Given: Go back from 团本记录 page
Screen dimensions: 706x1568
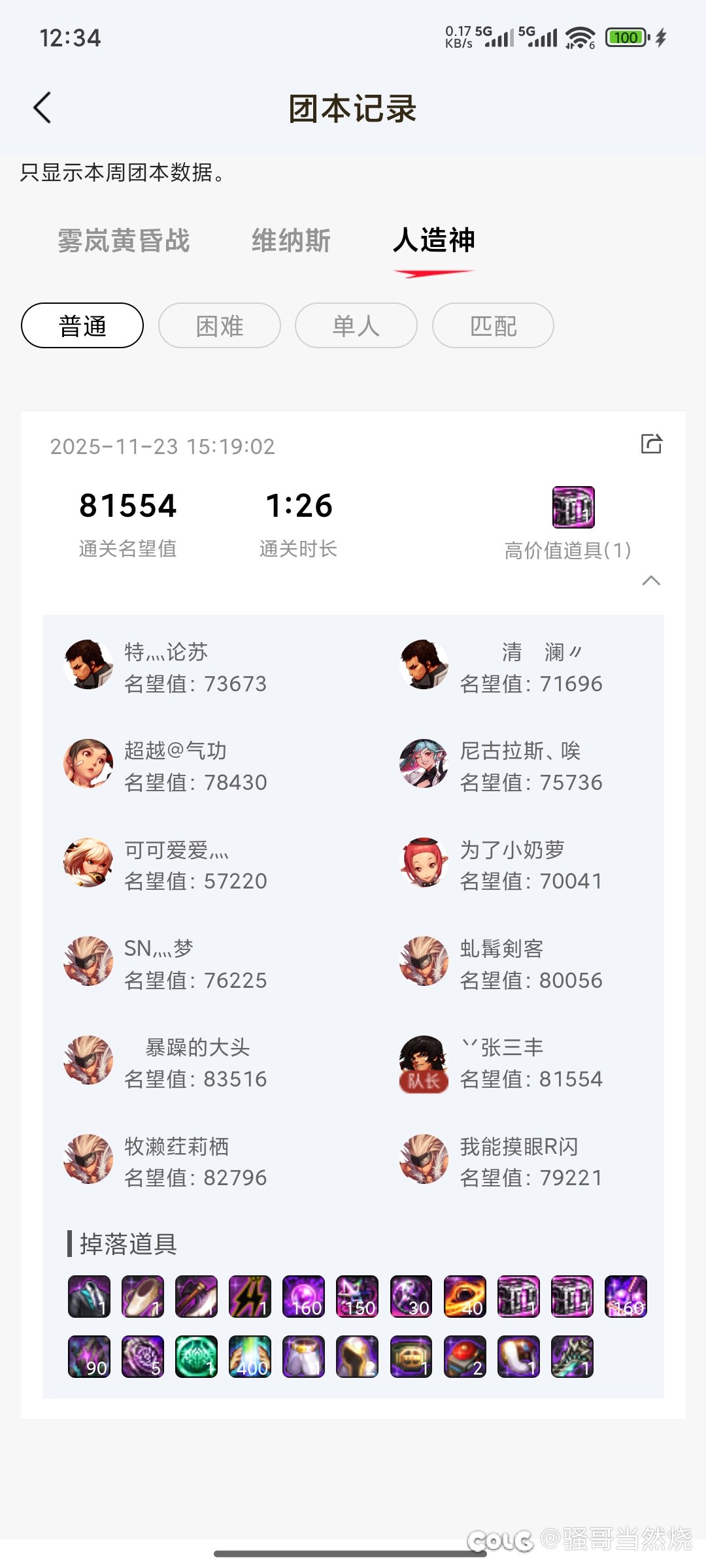Looking at the screenshot, I should (x=42, y=108).
